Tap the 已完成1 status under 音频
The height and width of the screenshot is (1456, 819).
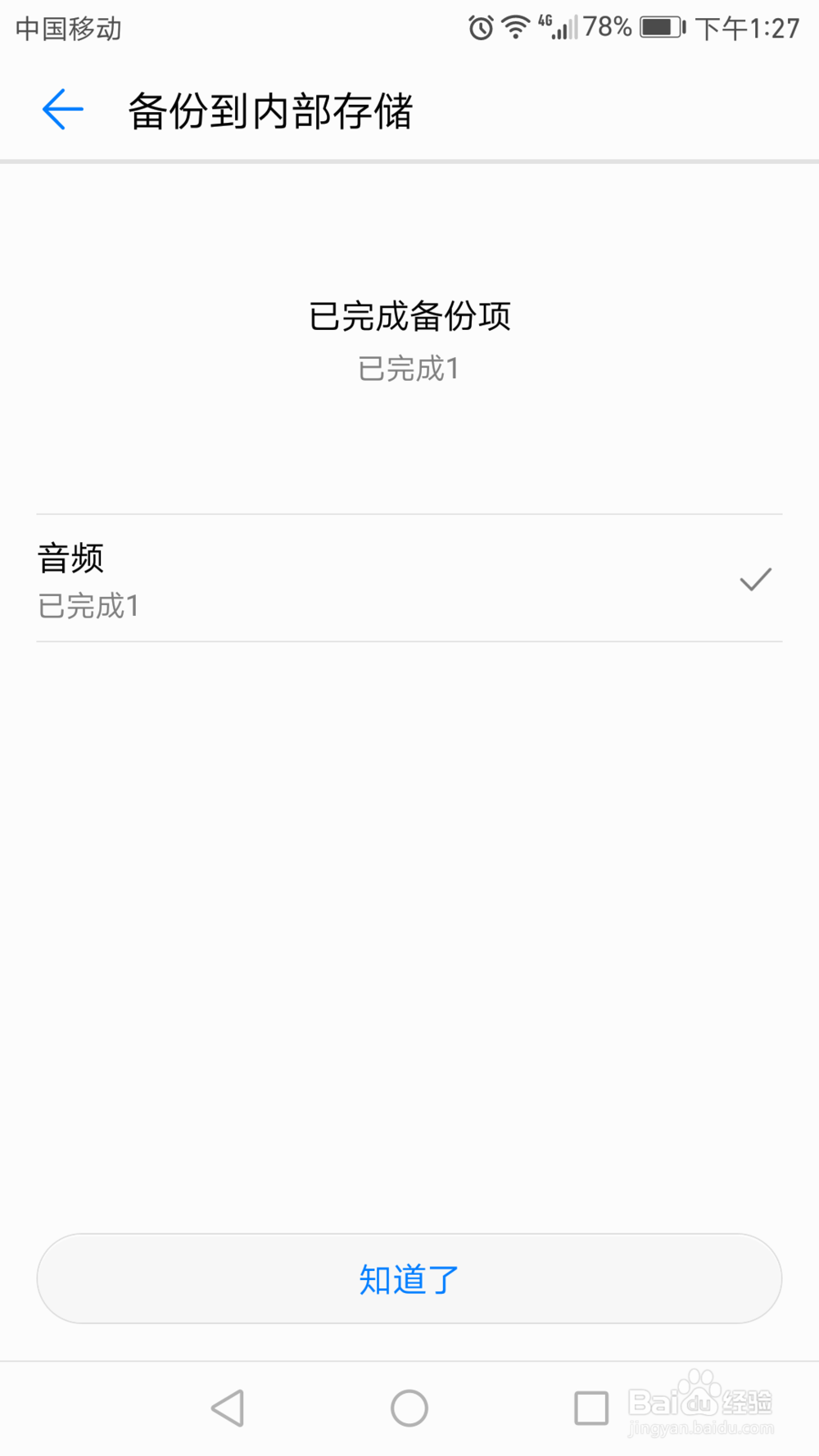87,607
